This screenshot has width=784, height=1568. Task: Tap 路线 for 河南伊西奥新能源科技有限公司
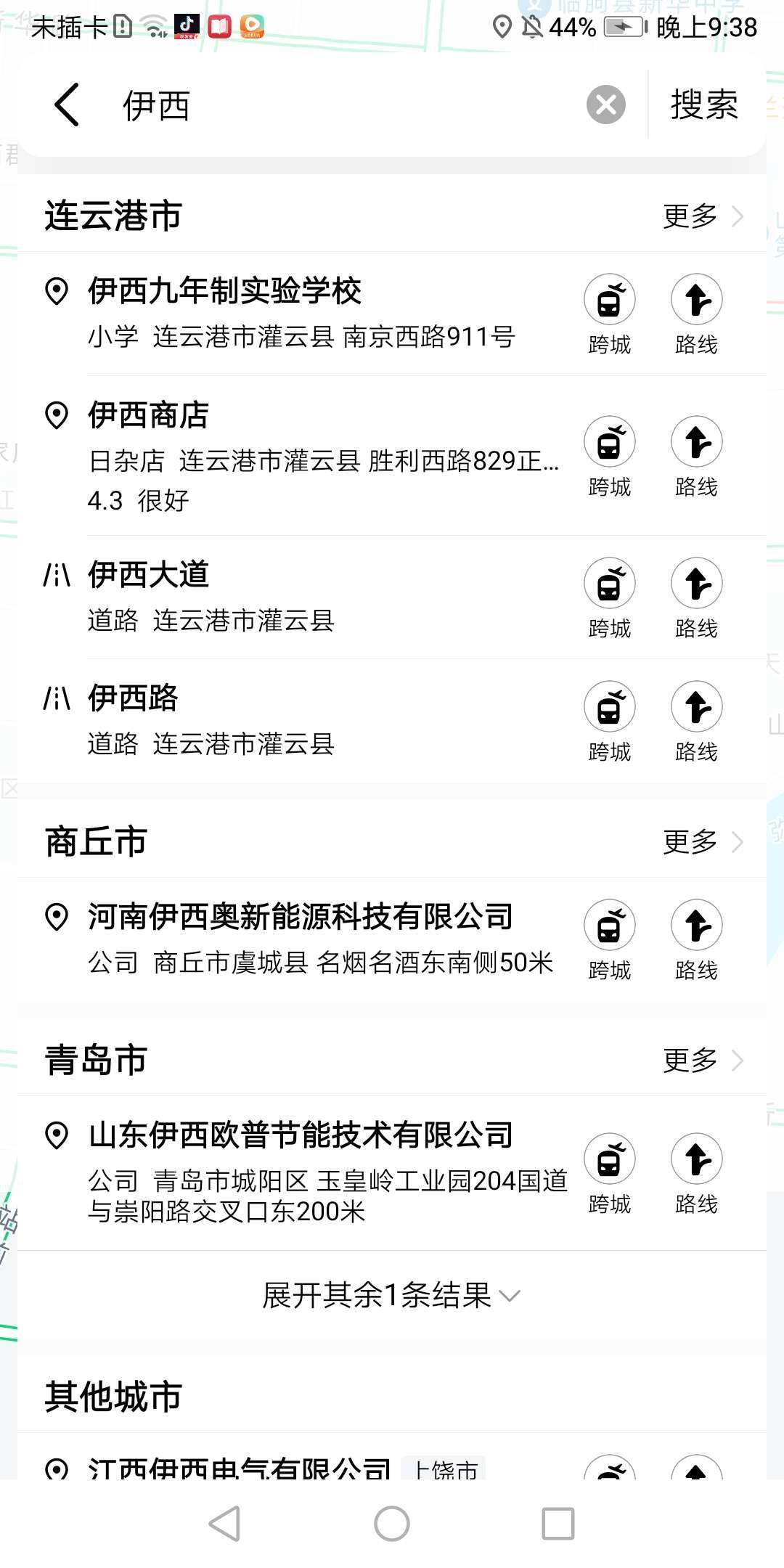(x=696, y=939)
